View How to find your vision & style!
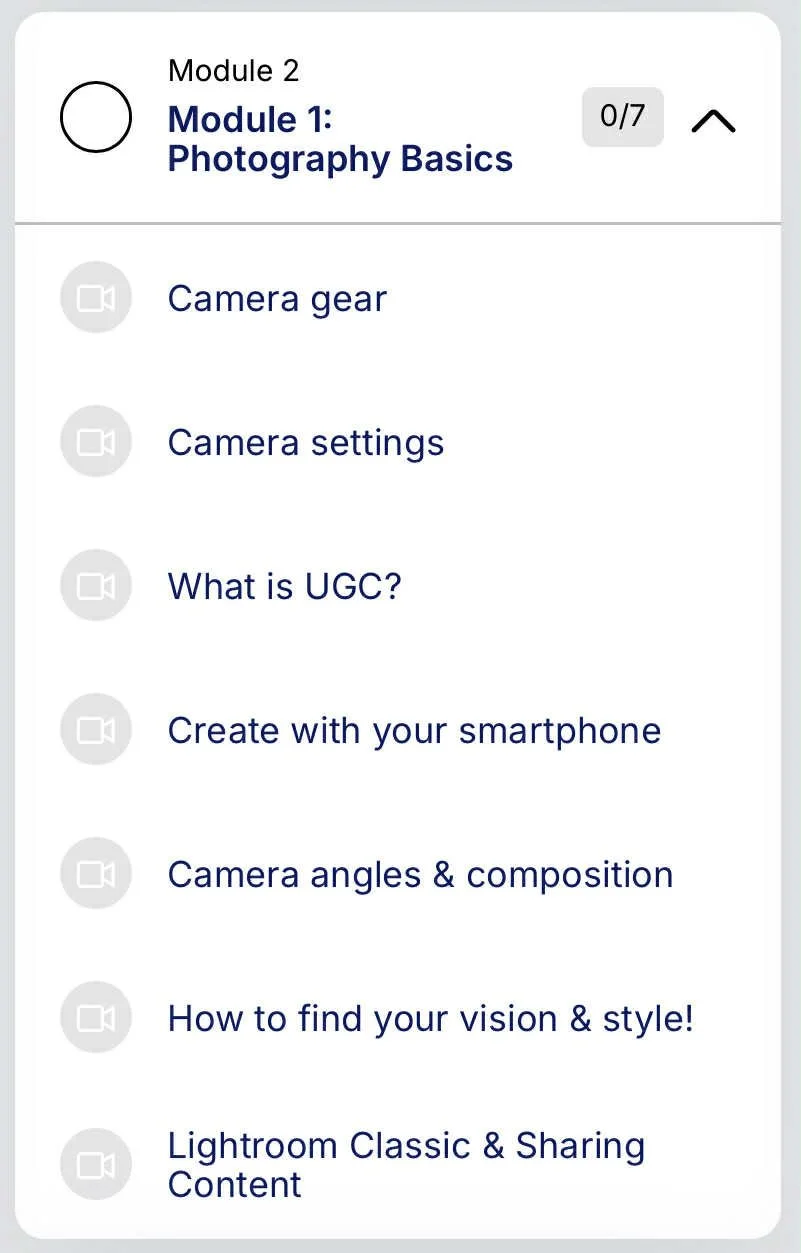The width and height of the screenshot is (801, 1253). click(430, 1018)
